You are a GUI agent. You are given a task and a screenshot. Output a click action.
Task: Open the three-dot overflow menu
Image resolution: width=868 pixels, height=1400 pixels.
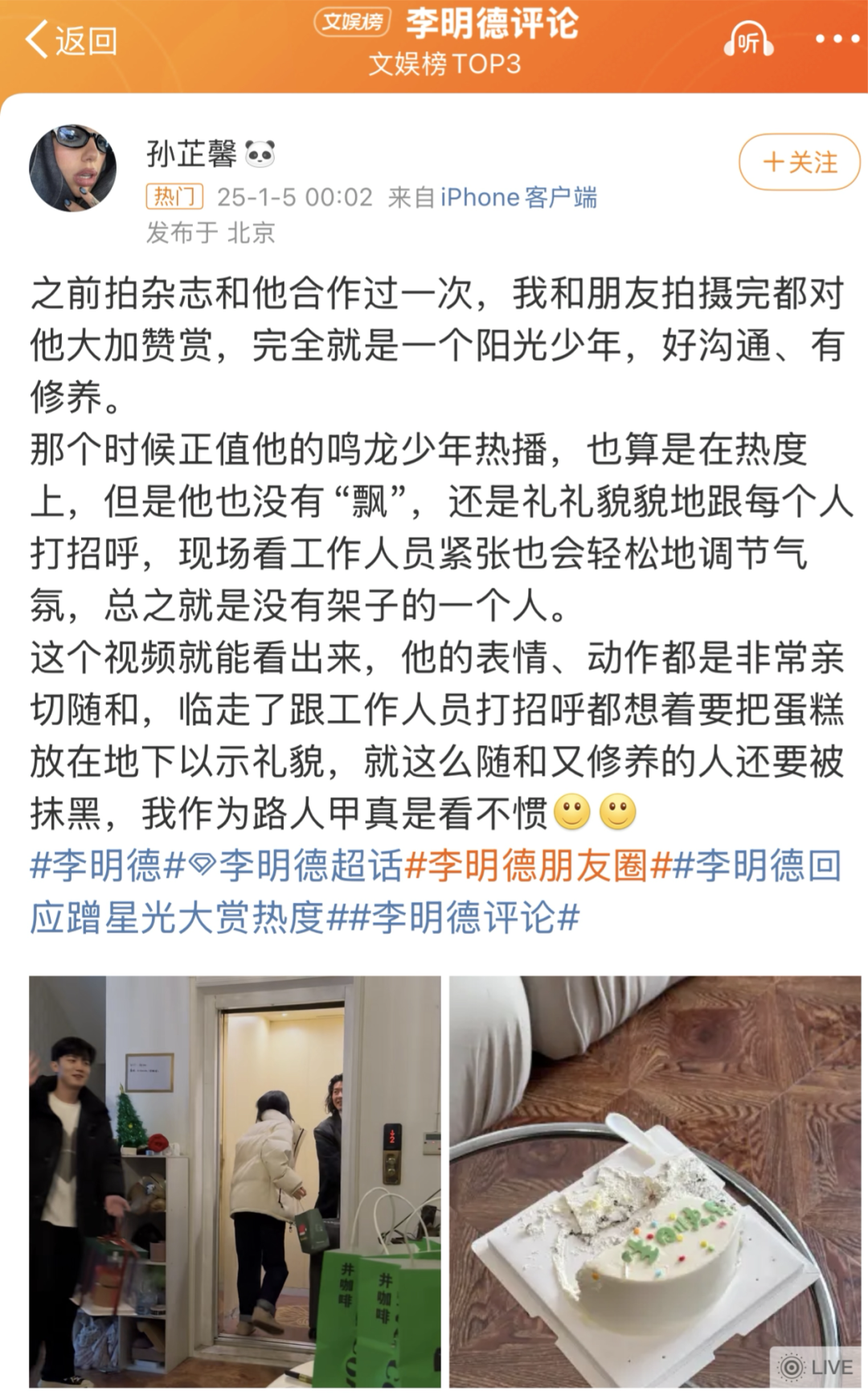tap(837, 39)
